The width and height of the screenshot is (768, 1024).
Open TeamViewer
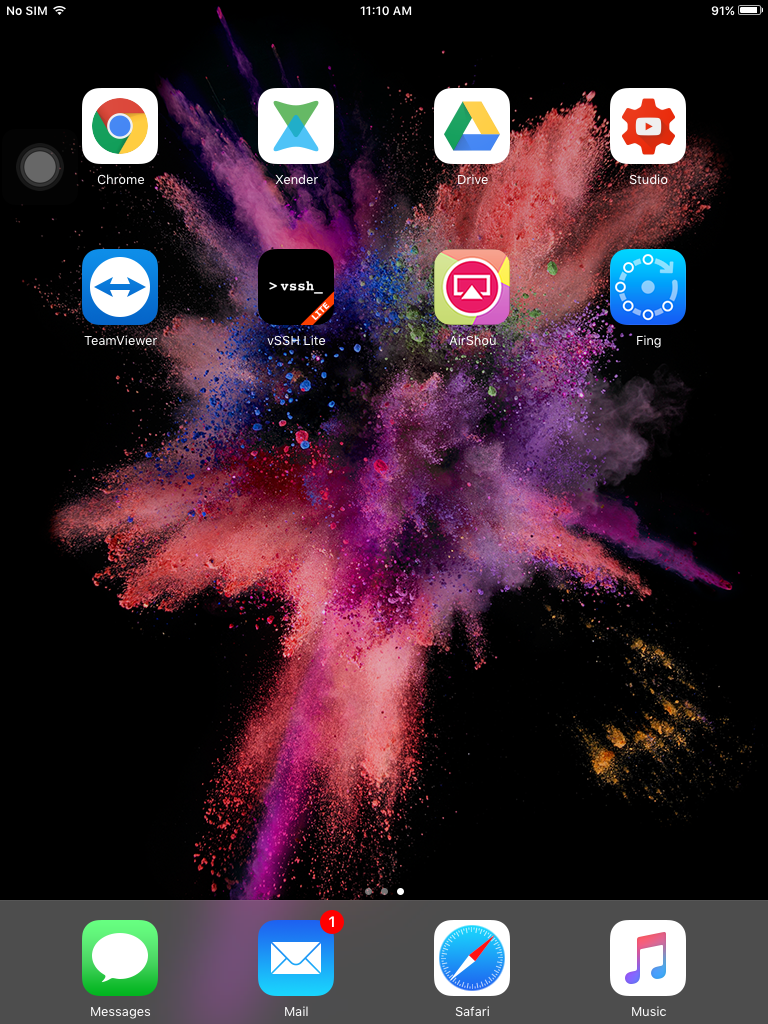(x=120, y=287)
